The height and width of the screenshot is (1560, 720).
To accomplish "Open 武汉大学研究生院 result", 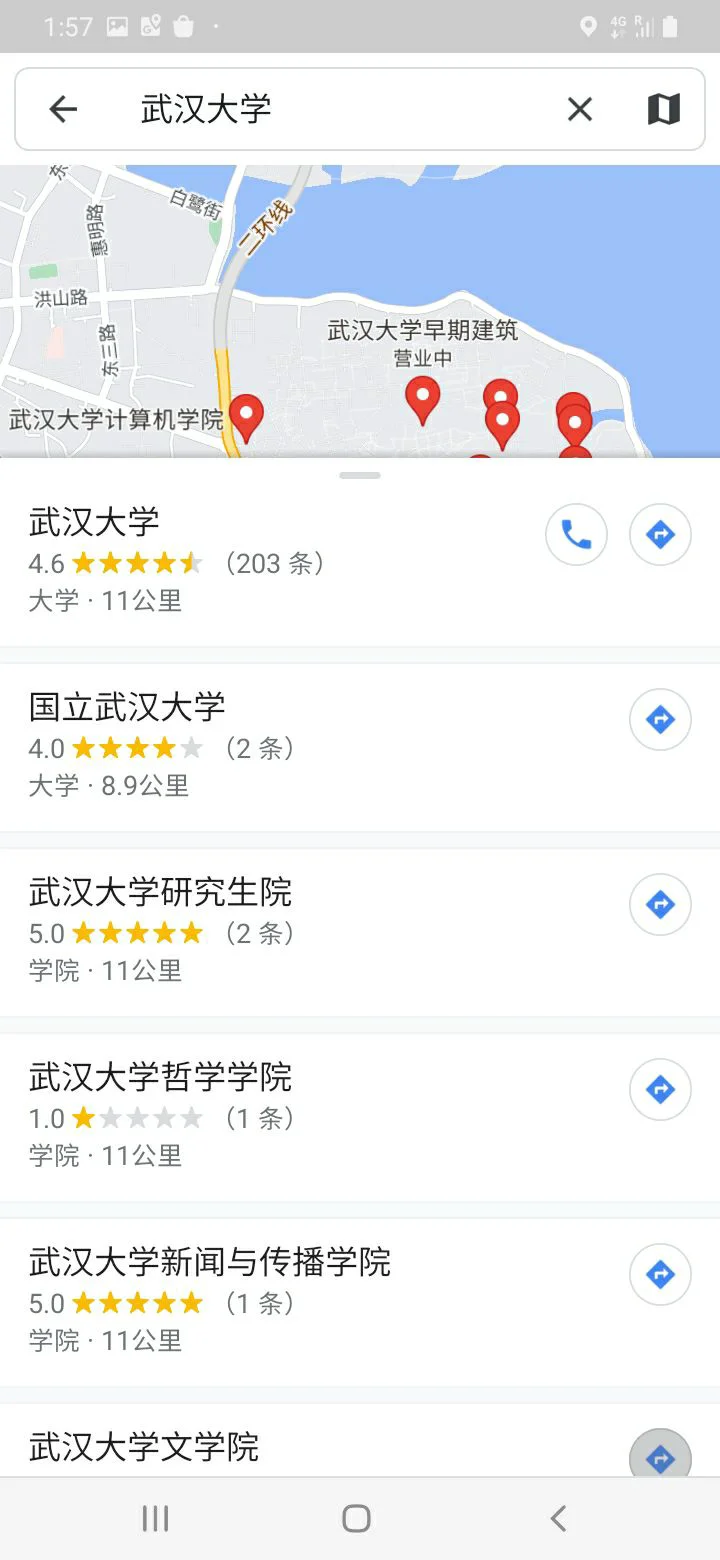I will click(300, 931).
